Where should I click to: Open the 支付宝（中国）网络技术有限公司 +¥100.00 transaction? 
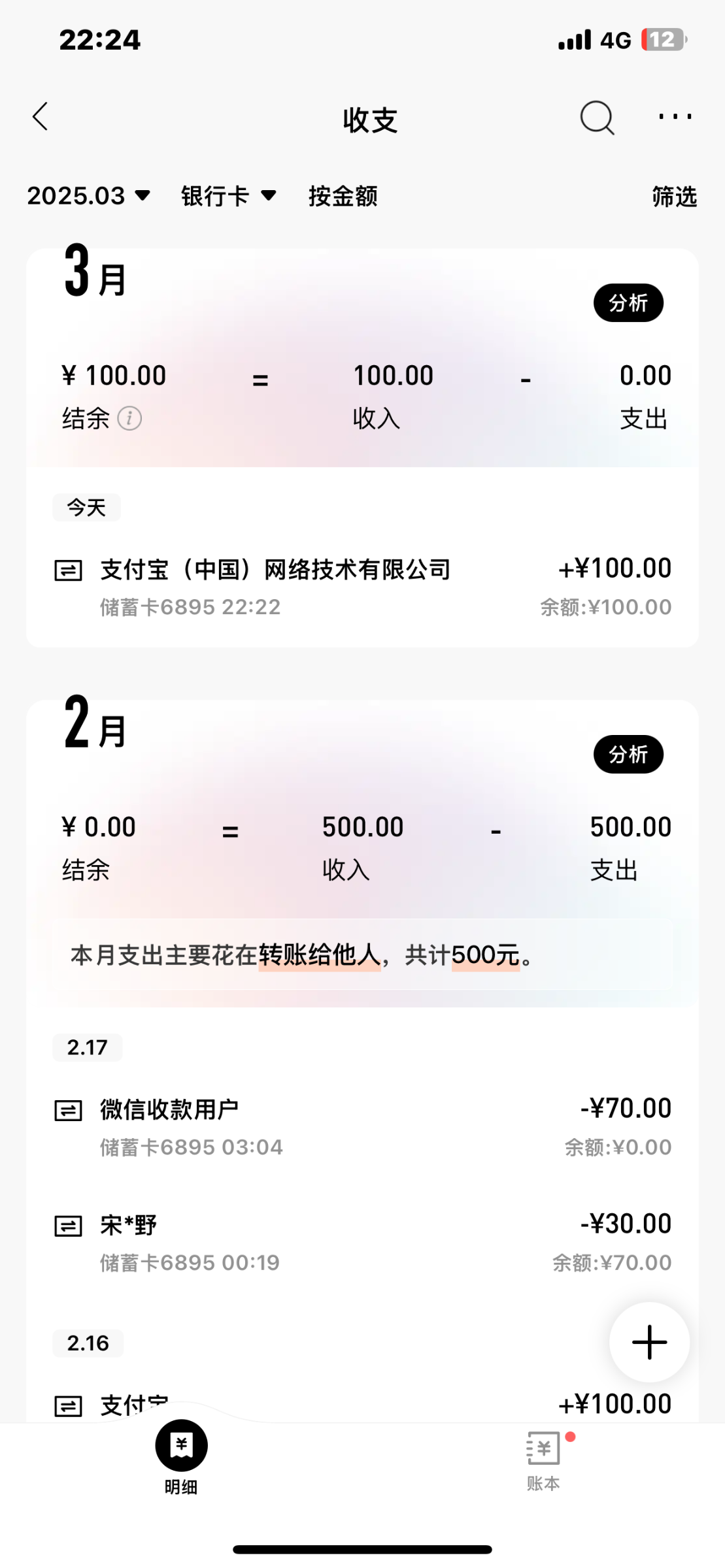pyautogui.click(x=362, y=587)
